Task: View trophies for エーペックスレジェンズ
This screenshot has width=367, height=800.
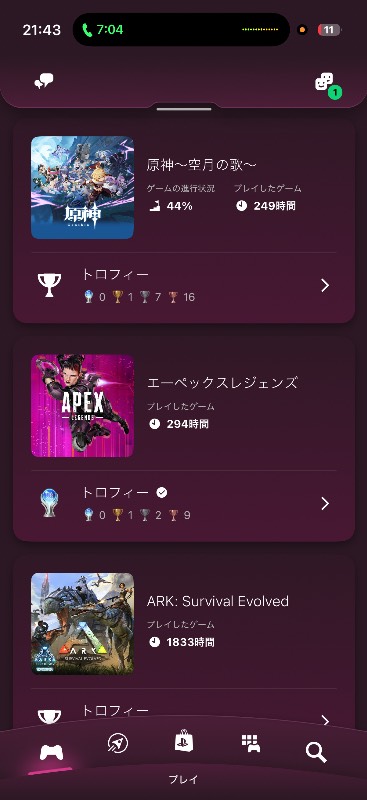Action: (184, 504)
